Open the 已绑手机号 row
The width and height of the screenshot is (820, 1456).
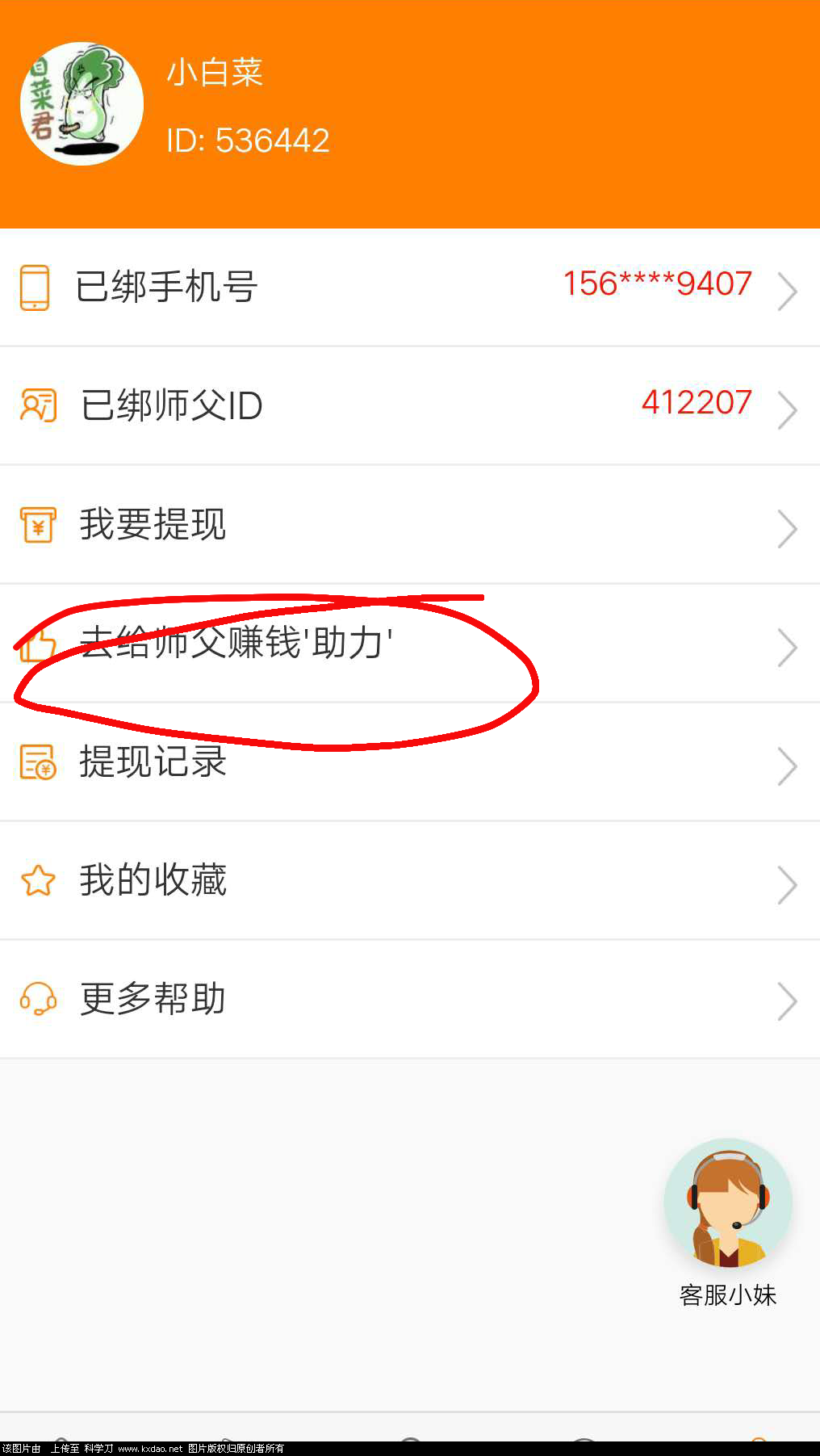pos(409,287)
